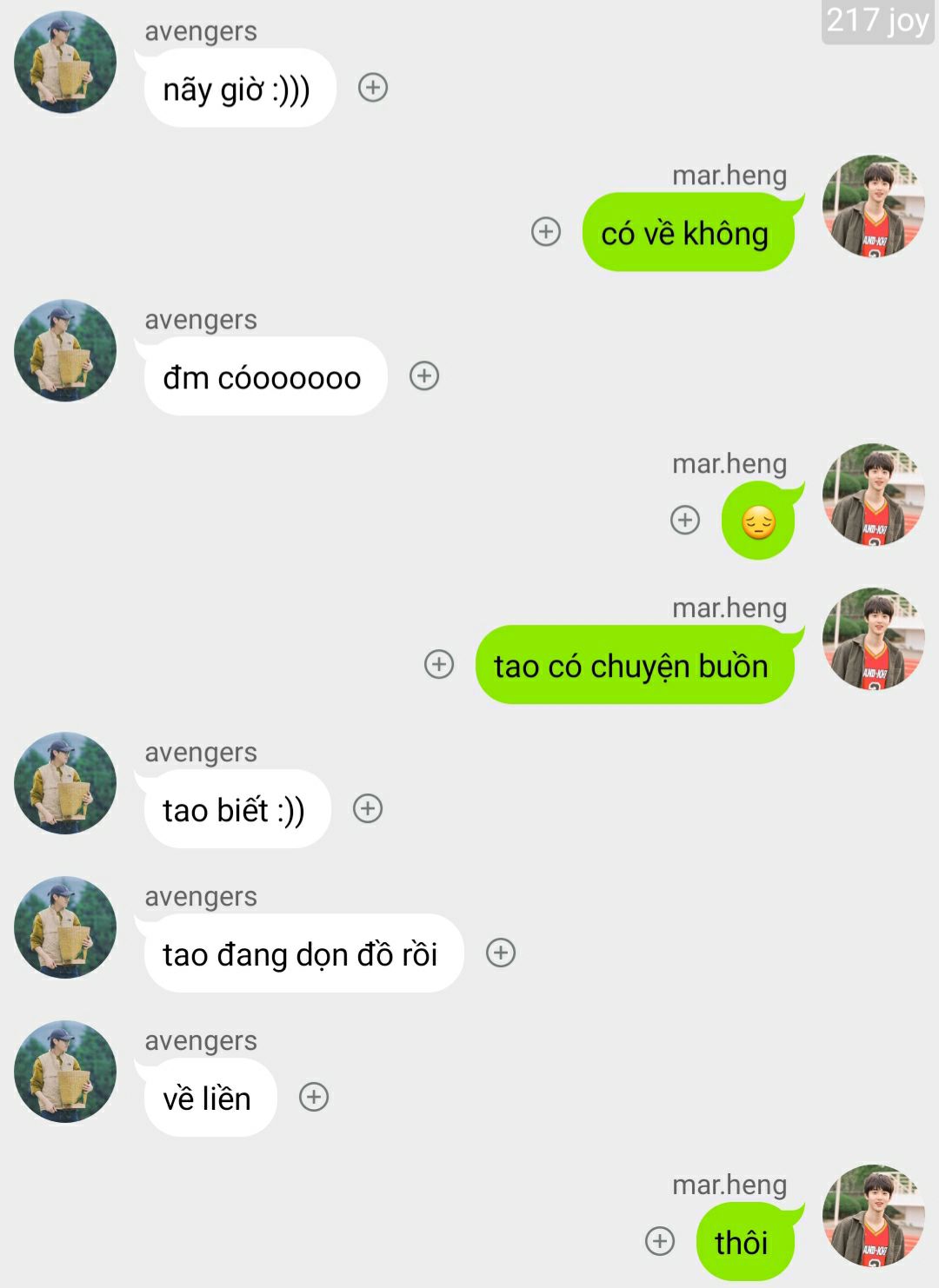Add reaction to "tao đang dọn đồ rồi"
This screenshot has width=939, height=1288.
501,953
